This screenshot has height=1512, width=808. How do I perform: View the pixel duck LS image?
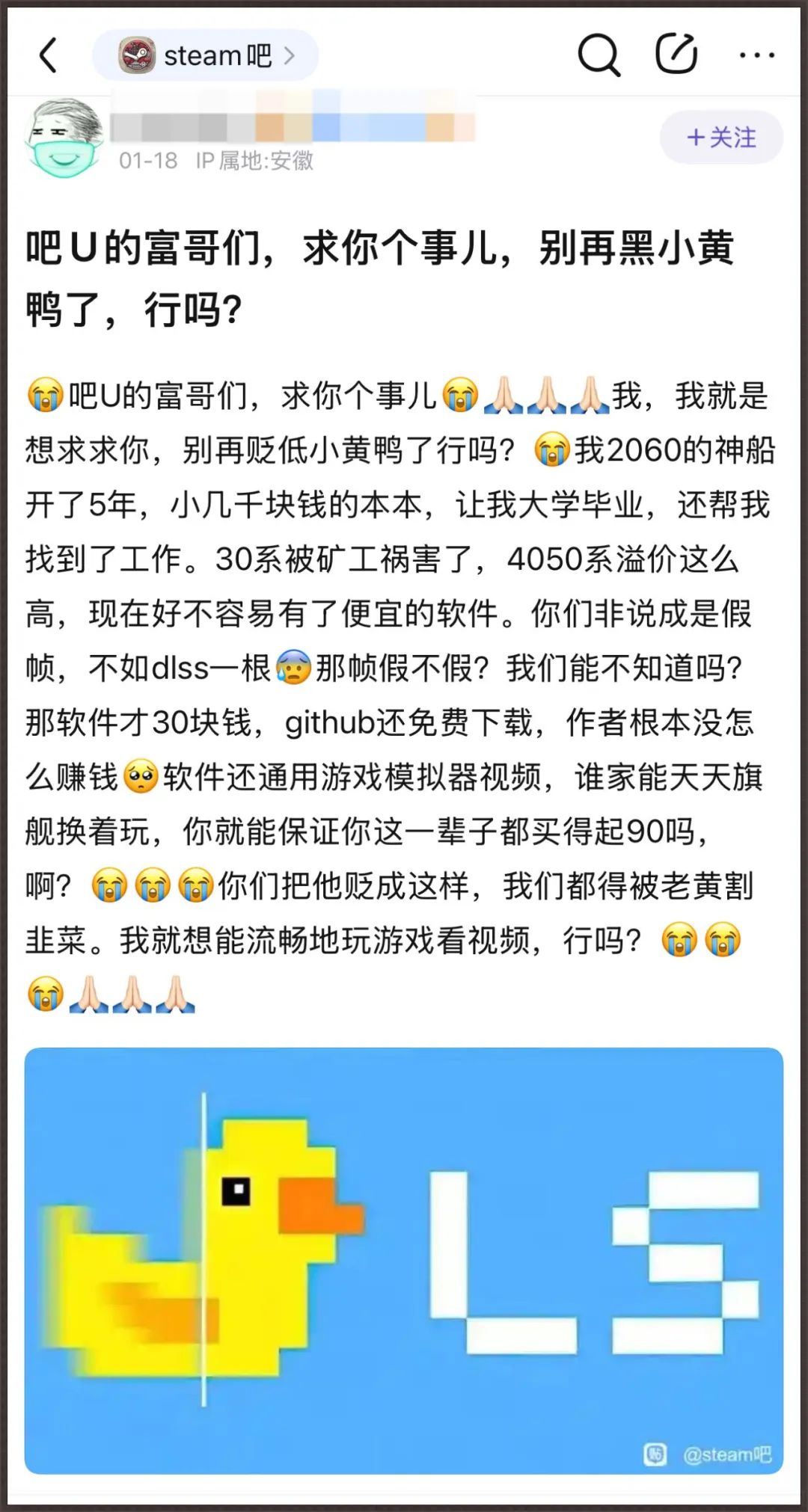(404, 1260)
